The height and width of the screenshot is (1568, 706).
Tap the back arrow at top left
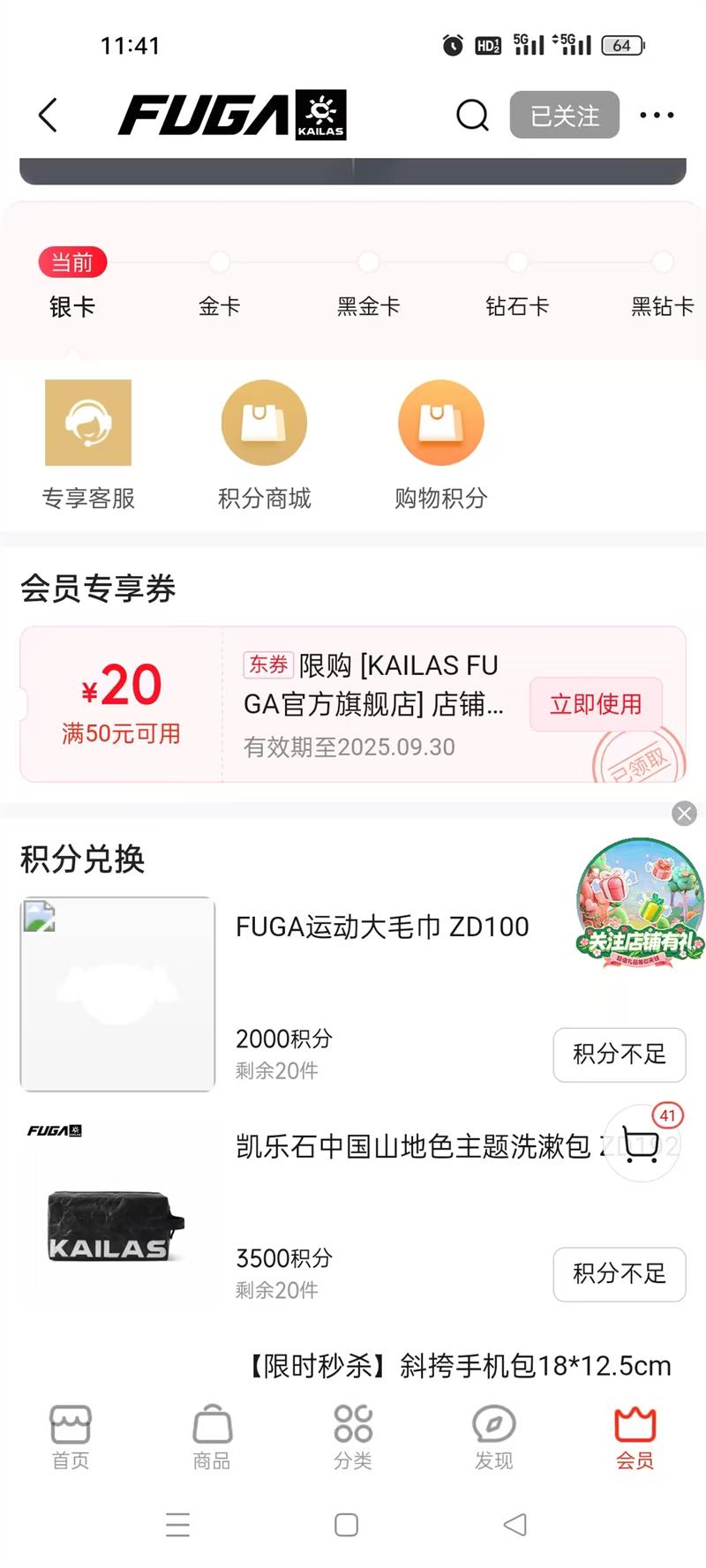[47, 115]
